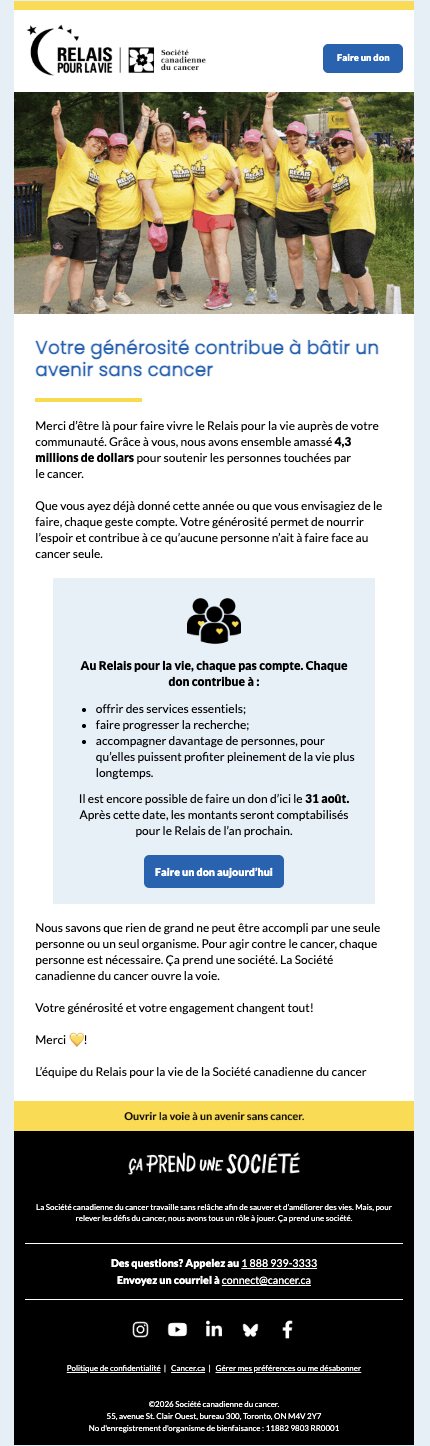Follow the Cancer.ca footer link
Screen dimensions: 430x1446
pyautogui.click(x=188, y=1368)
